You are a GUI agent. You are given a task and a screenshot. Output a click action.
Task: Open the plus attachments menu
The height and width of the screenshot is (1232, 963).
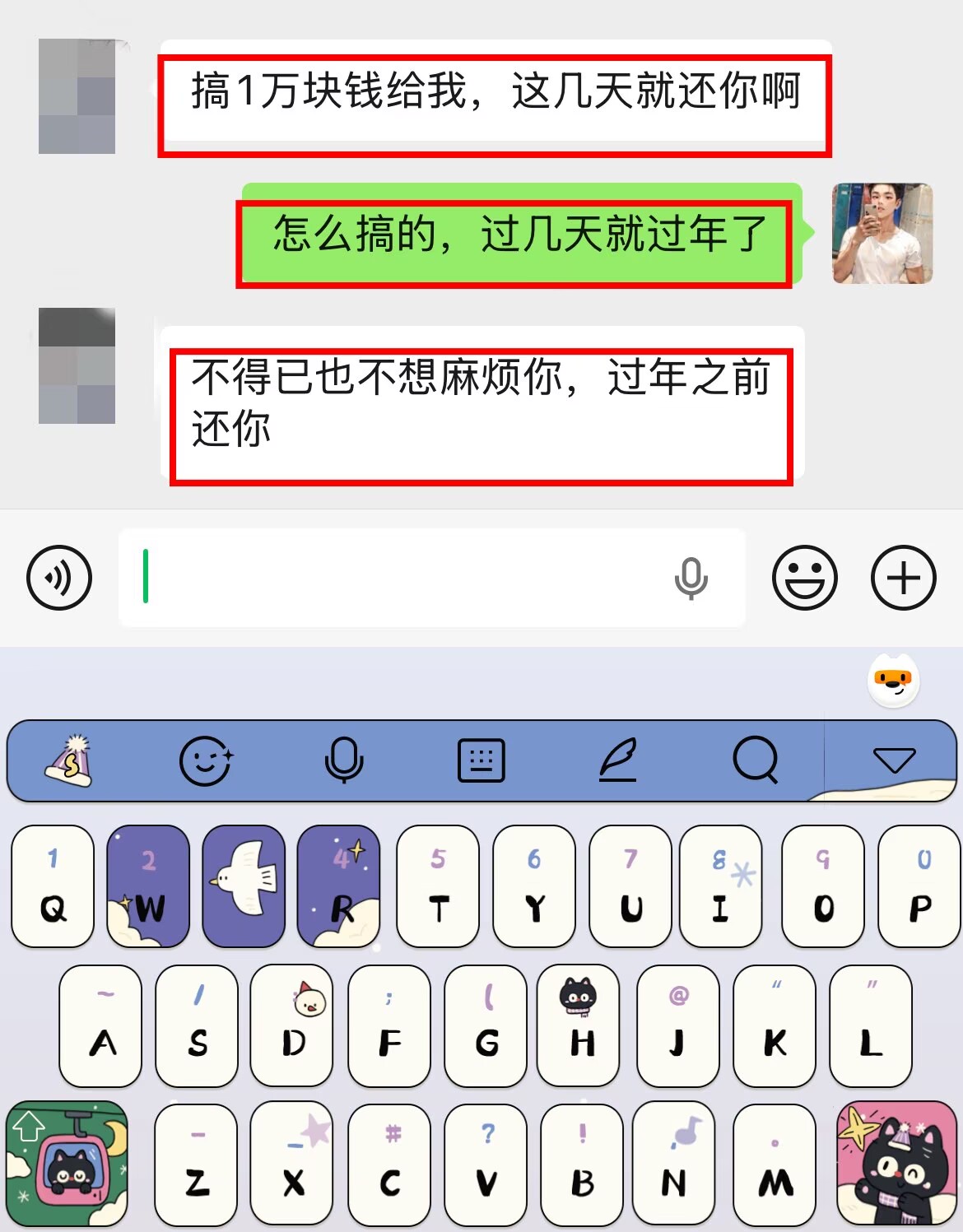click(903, 578)
